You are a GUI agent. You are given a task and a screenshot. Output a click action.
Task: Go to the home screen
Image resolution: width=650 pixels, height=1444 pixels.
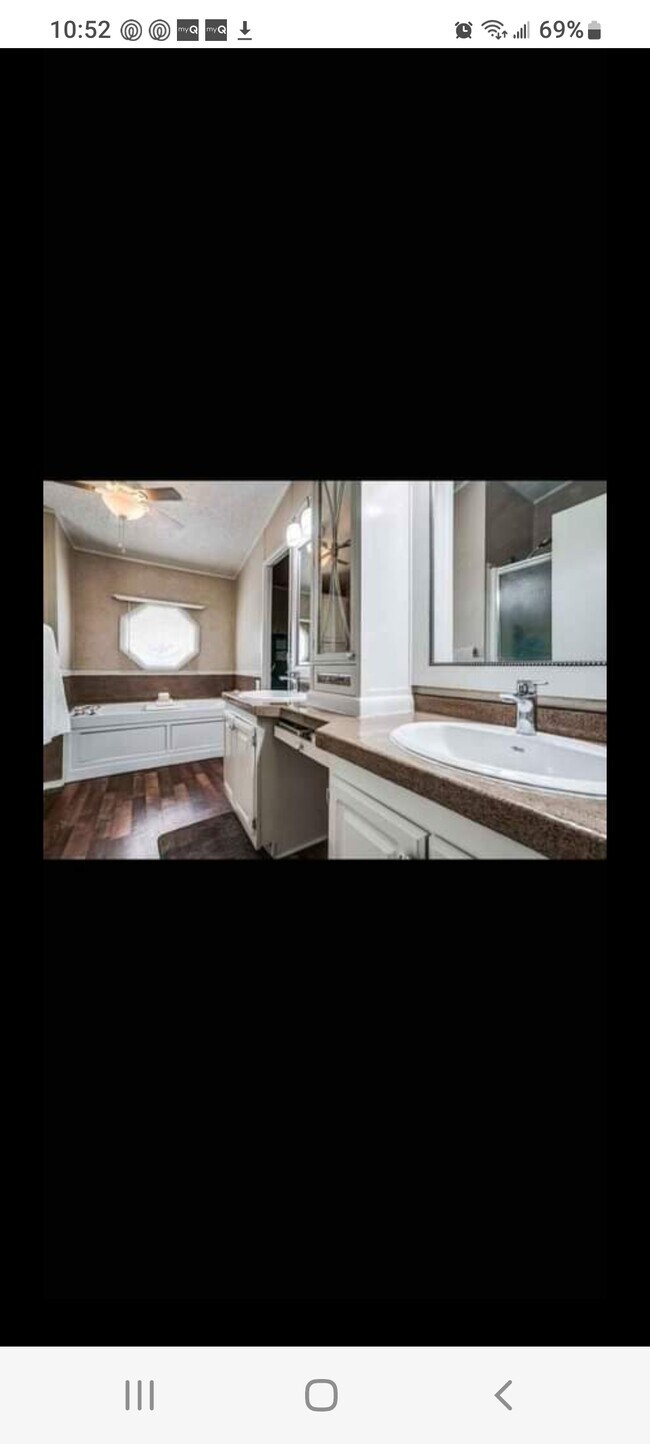click(321, 1394)
